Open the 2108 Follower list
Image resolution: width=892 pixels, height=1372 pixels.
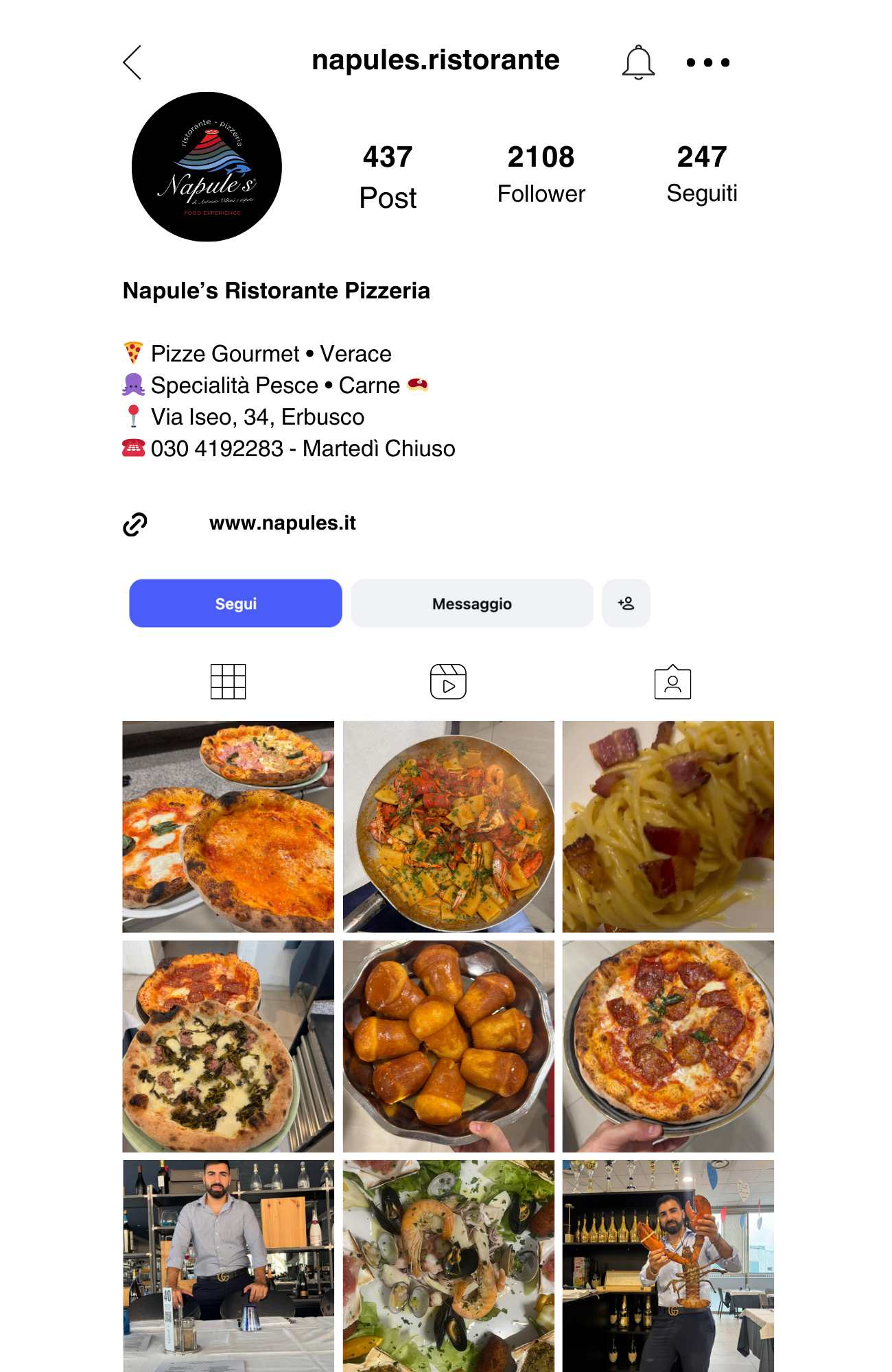[x=541, y=174]
